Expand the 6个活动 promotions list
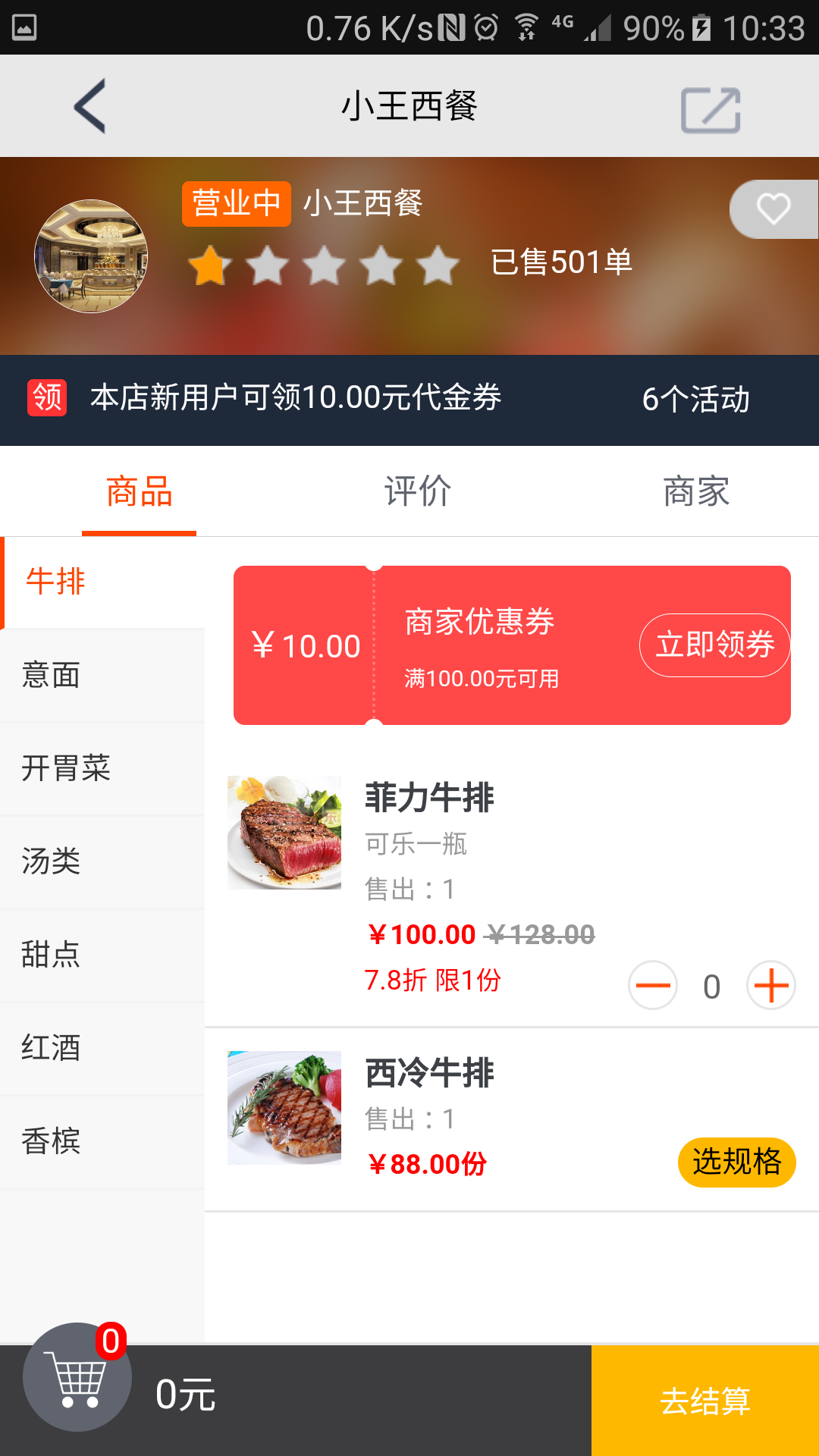Viewport: 819px width, 1456px height. pyautogui.click(x=697, y=400)
